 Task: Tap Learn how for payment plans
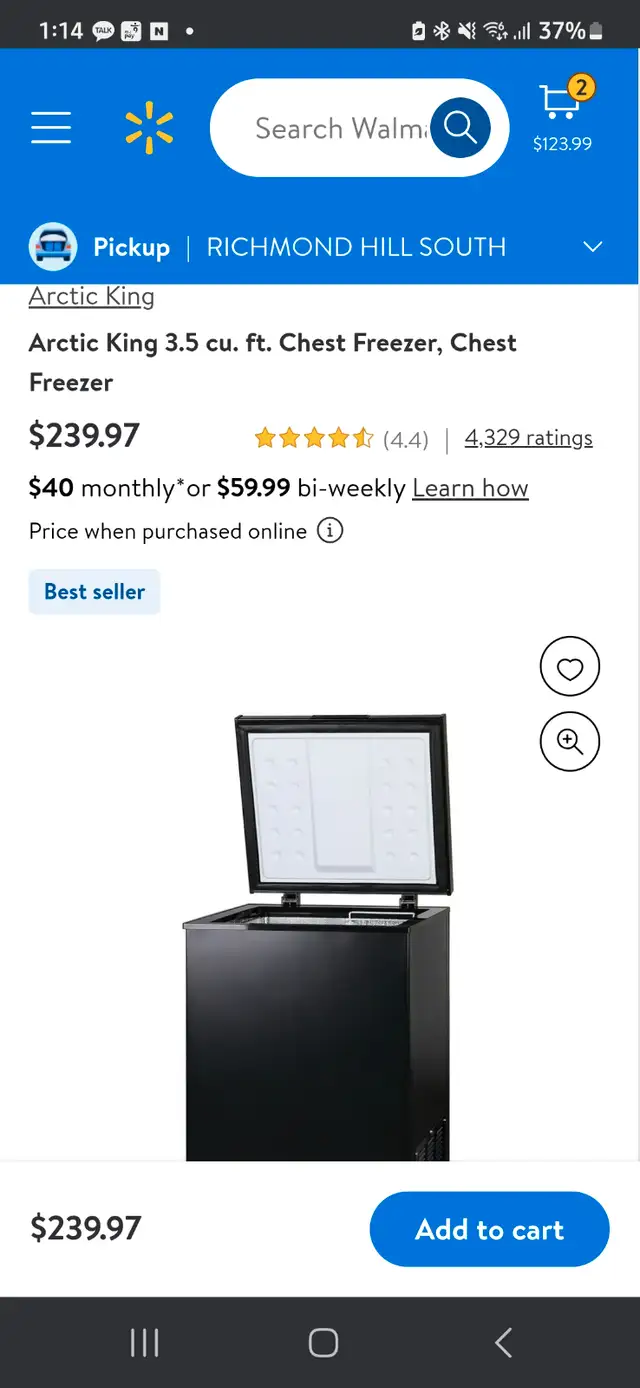470,488
